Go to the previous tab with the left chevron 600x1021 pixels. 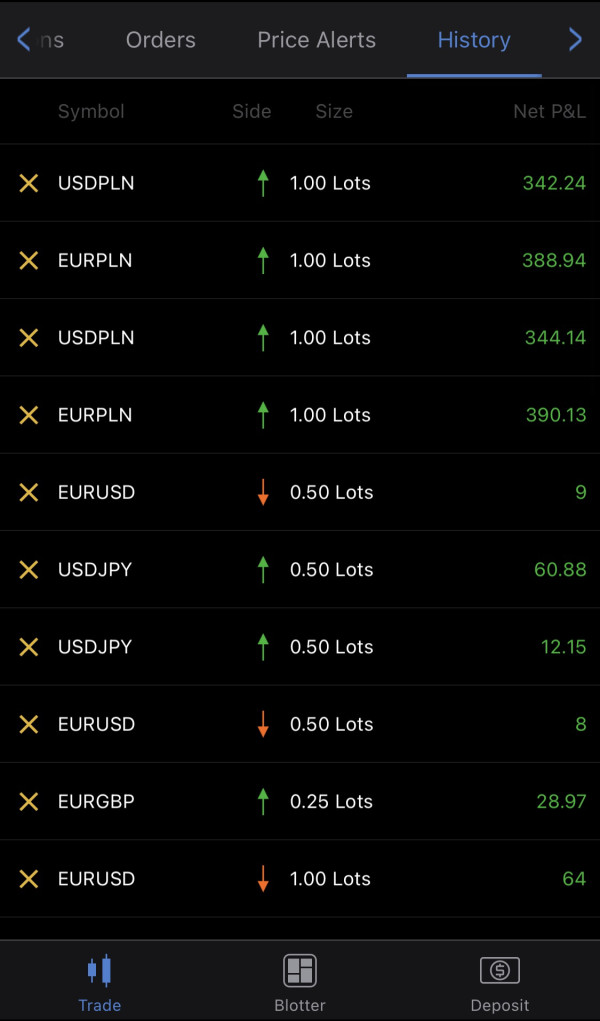coord(24,40)
